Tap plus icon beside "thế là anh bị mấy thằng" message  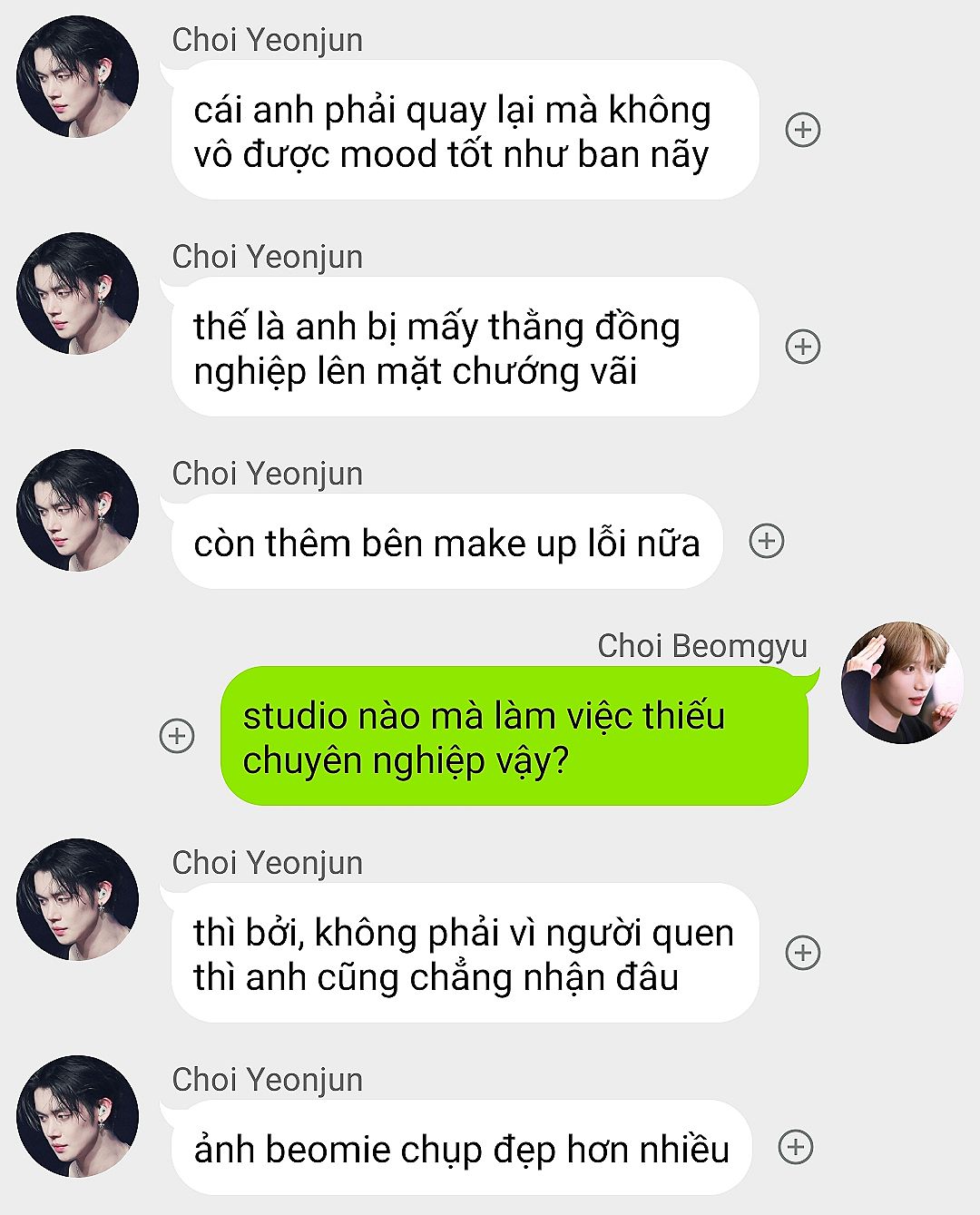[x=802, y=347]
